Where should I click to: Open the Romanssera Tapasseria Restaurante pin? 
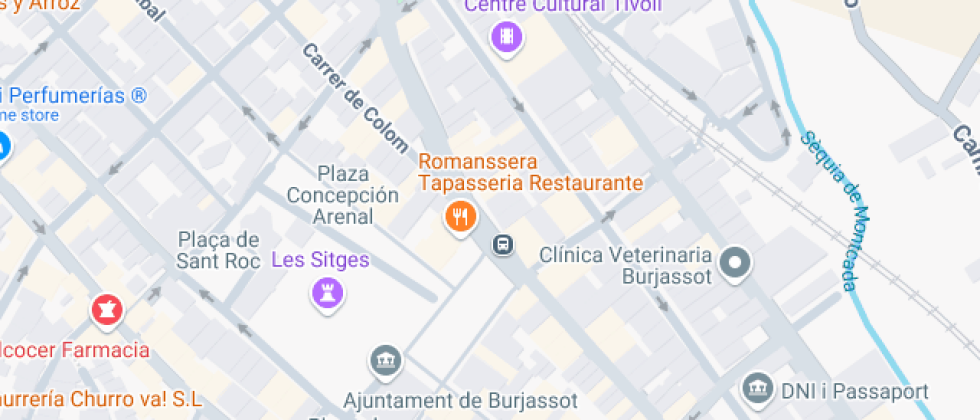(460, 214)
